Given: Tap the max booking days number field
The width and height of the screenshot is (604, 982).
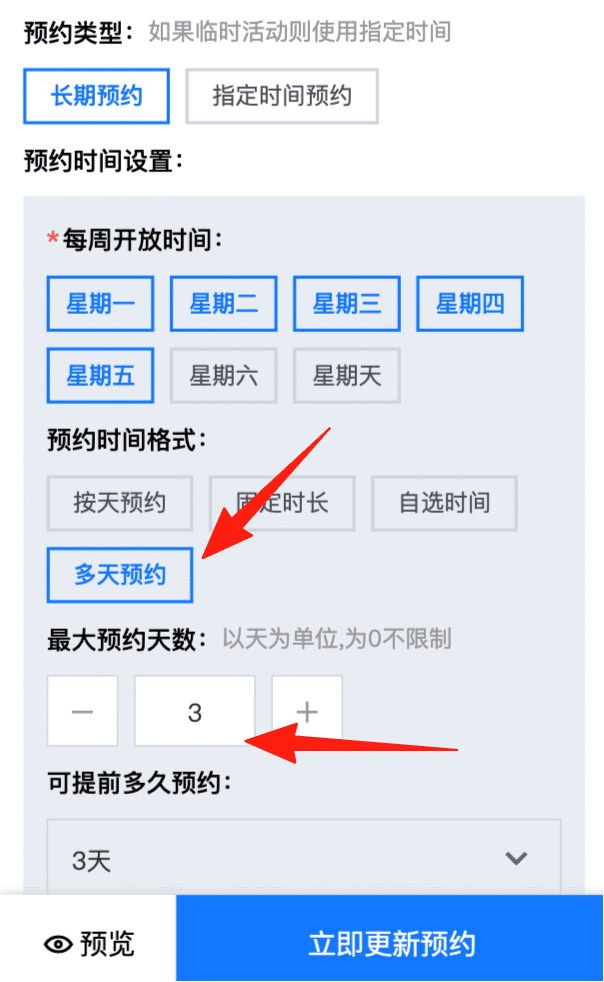Looking at the screenshot, I should click(194, 711).
